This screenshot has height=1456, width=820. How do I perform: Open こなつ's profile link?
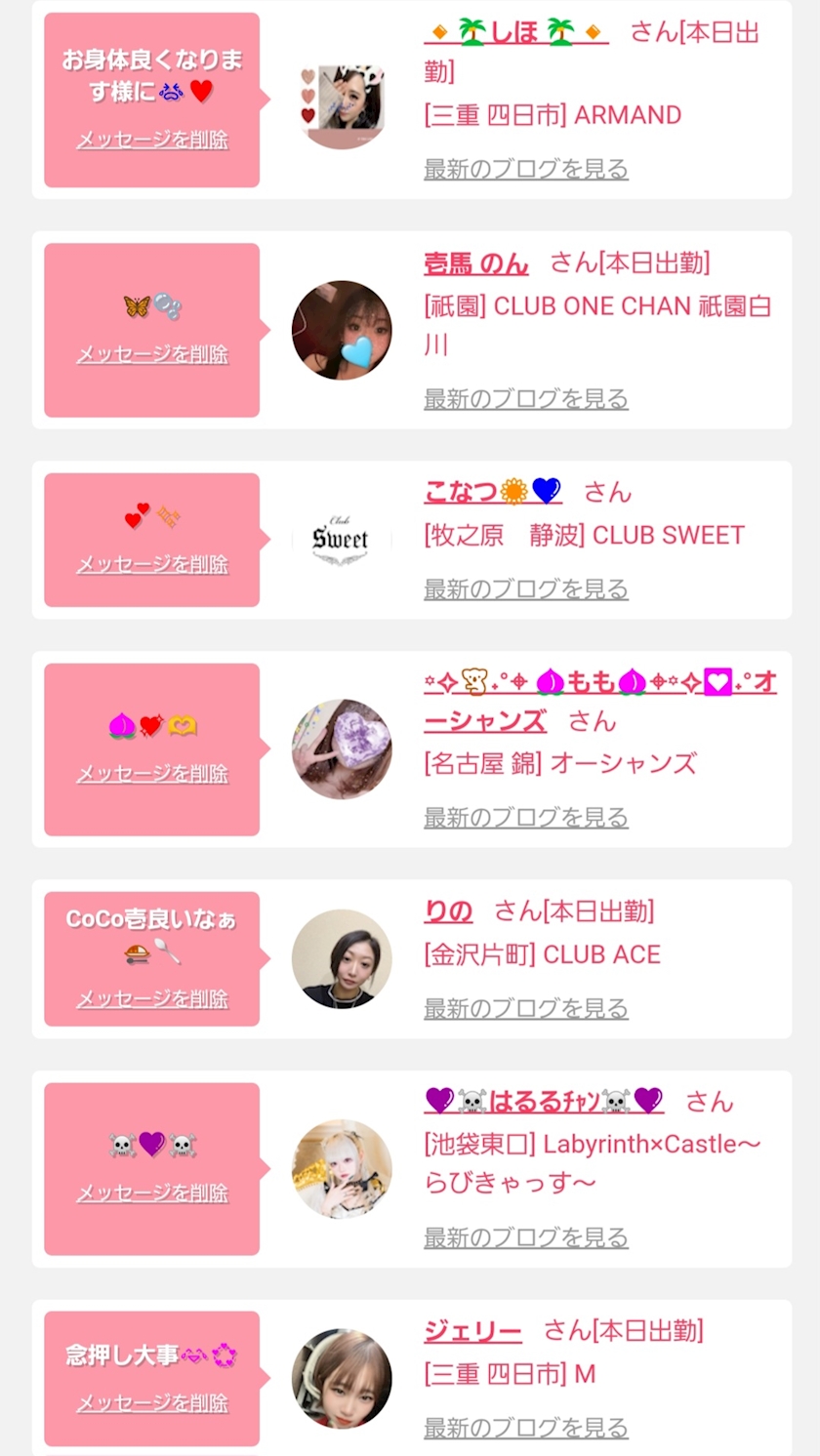tap(493, 491)
